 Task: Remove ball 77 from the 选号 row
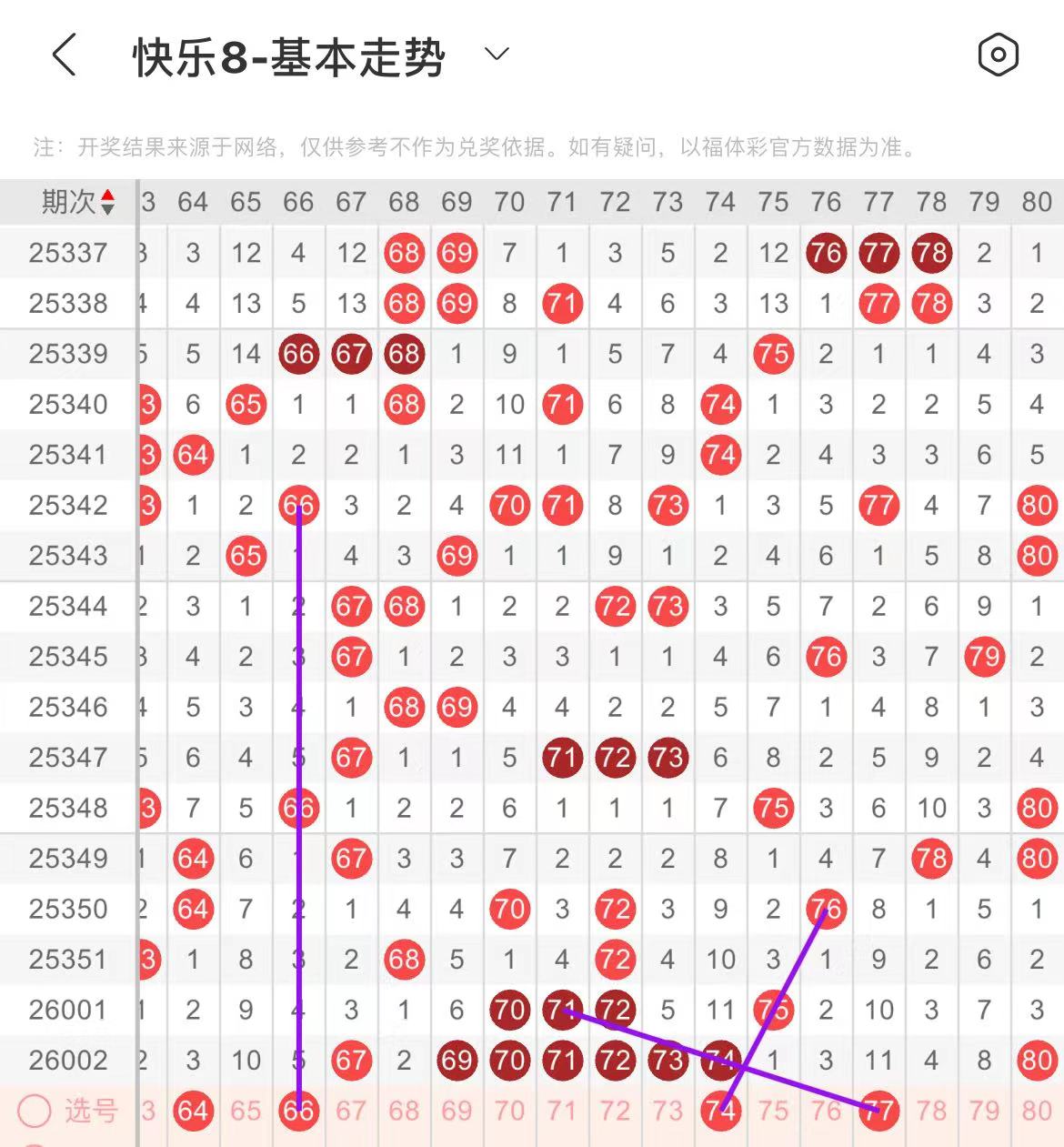click(878, 1111)
